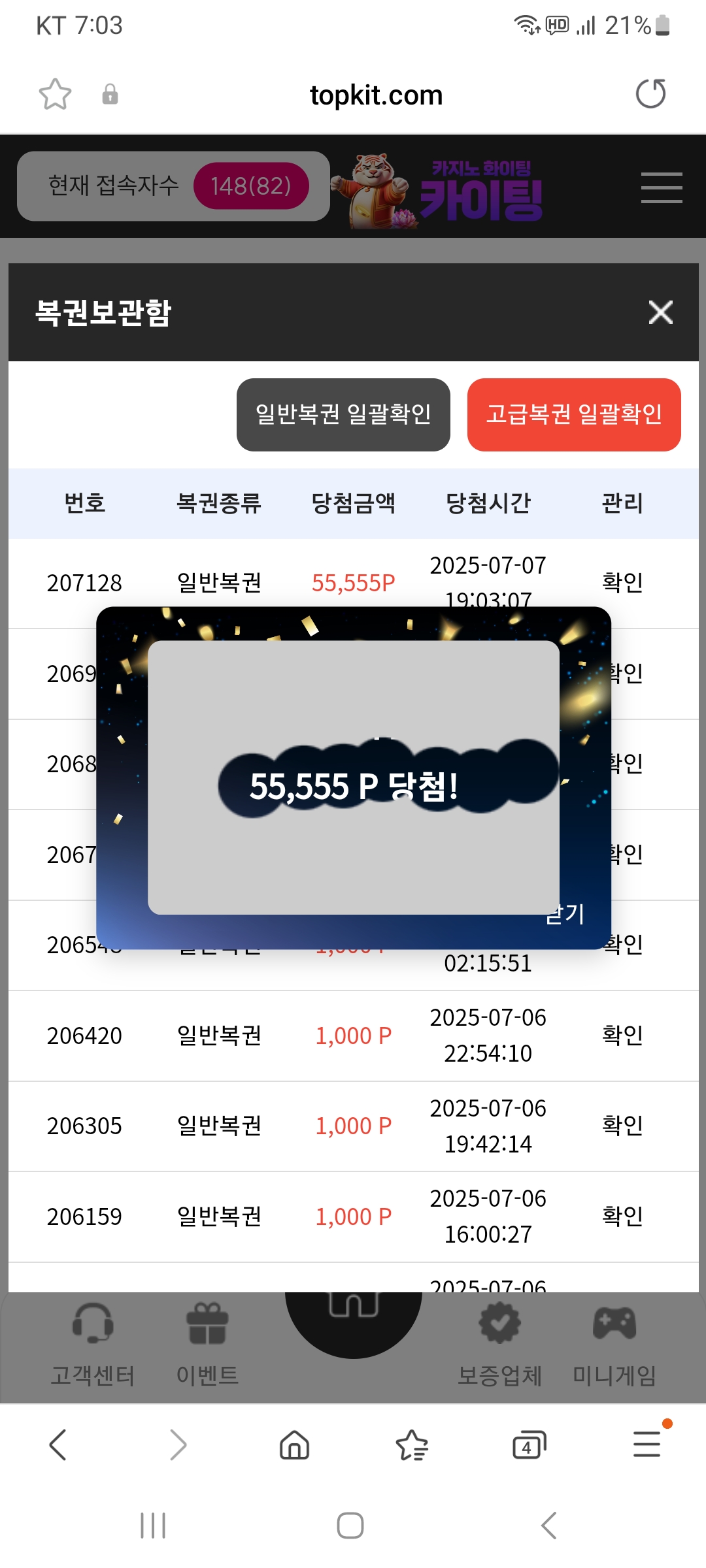
Task: Tap the topkit.com address bar
Action: (x=376, y=95)
